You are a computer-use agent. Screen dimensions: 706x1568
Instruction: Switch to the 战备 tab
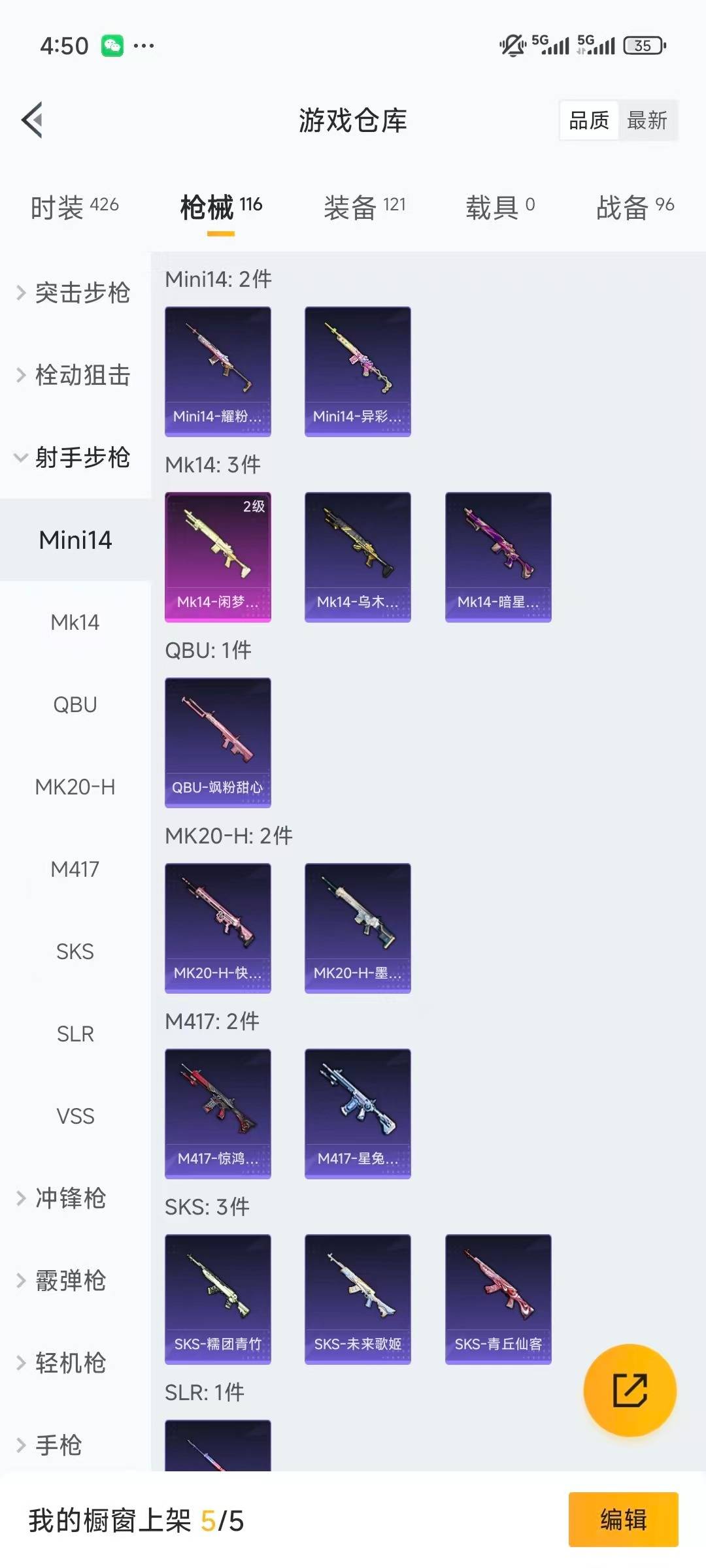tap(634, 208)
